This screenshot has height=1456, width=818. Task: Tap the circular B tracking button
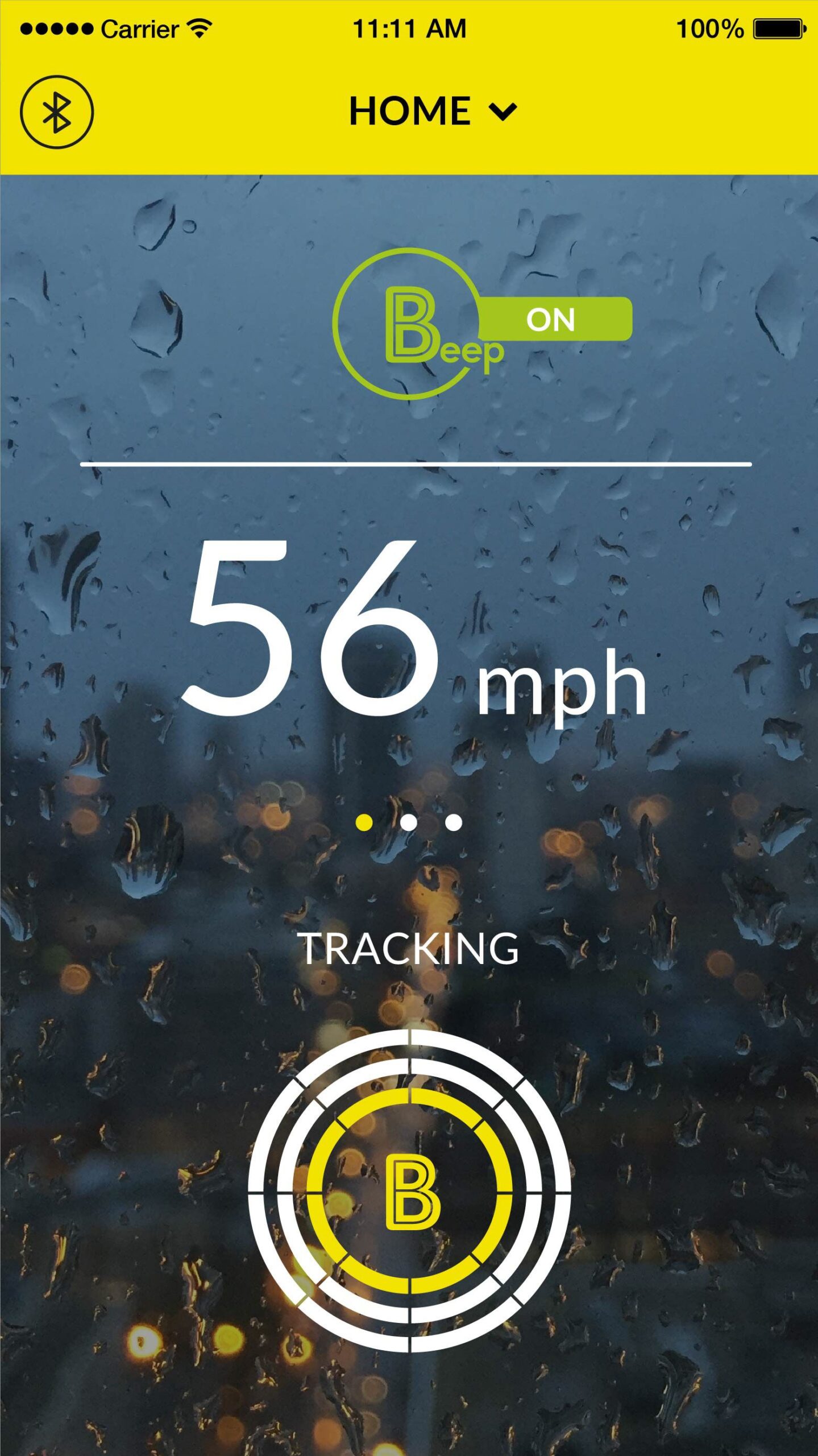(409, 1192)
